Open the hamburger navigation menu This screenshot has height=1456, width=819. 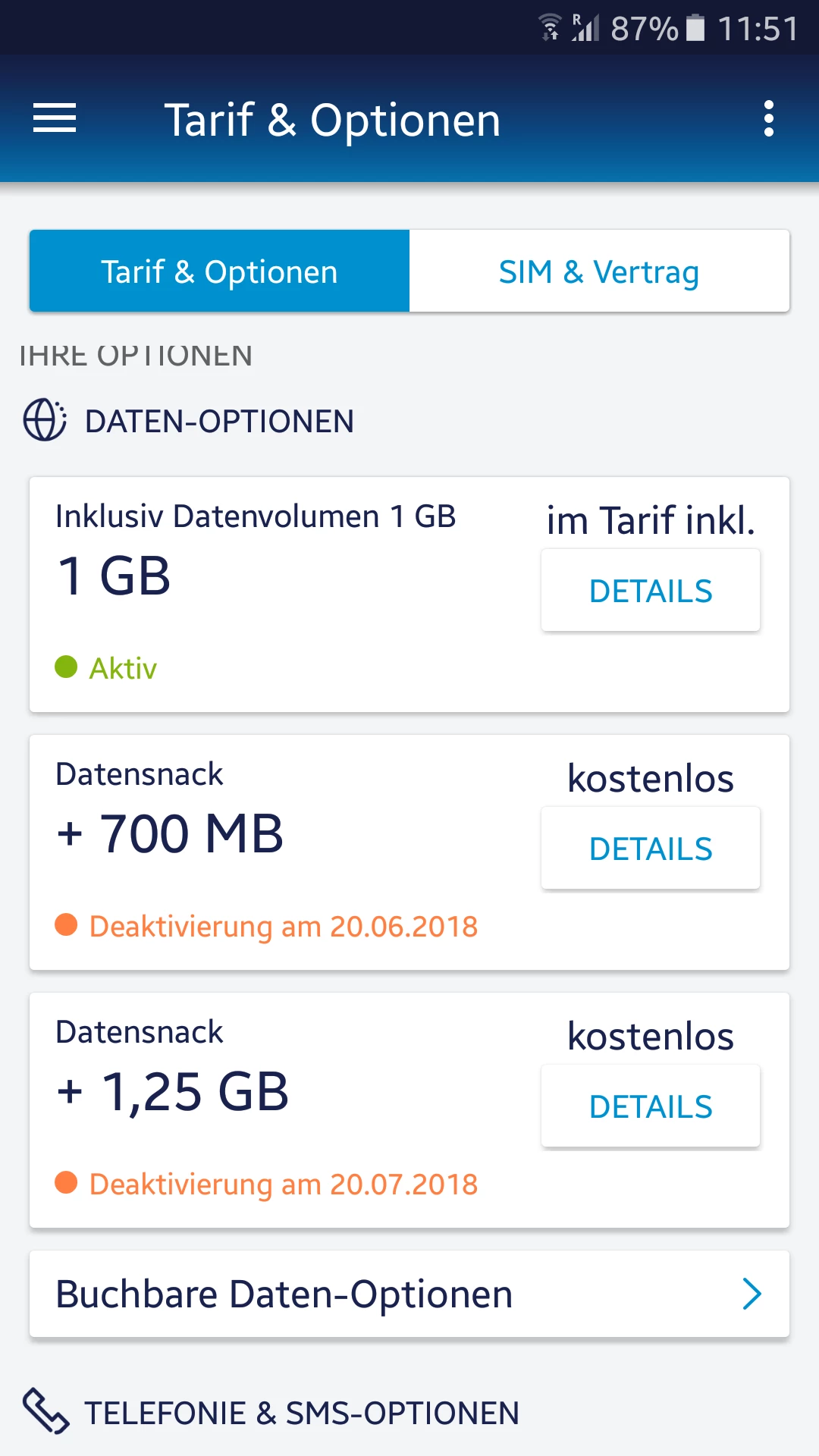click(x=55, y=118)
